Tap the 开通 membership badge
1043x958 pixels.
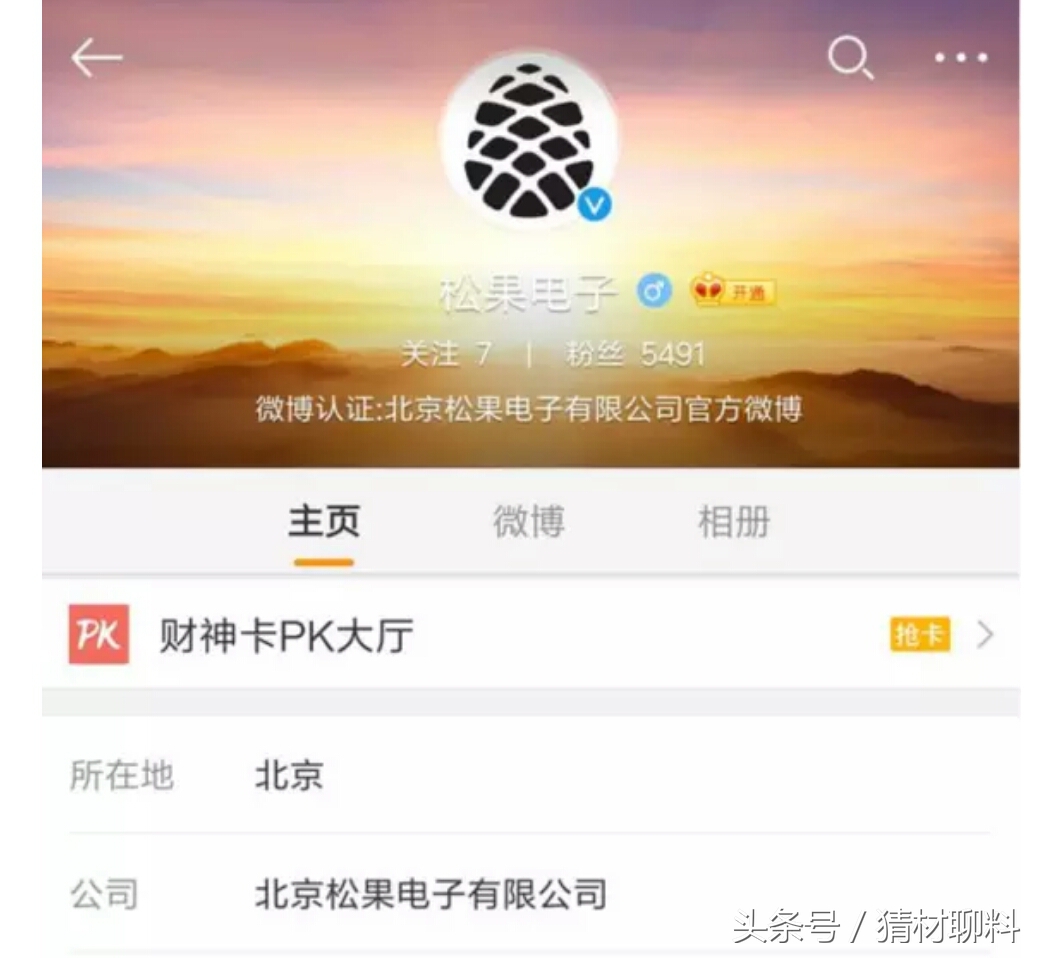[x=734, y=292]
